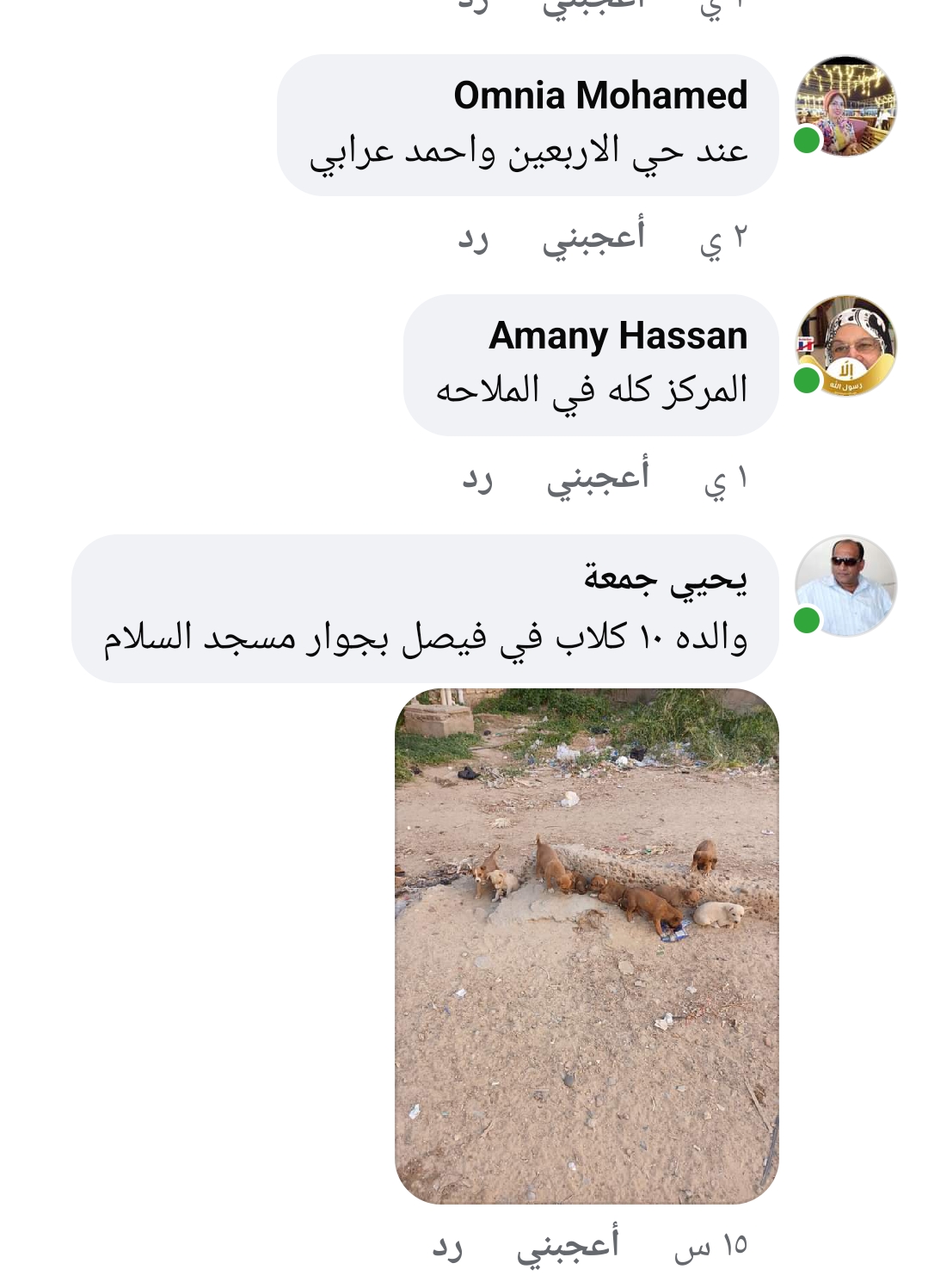The width and height of the screenshot is (928, 1288).
Task: Like Amany Hassan's comment
Action: [x=598, y=478]
